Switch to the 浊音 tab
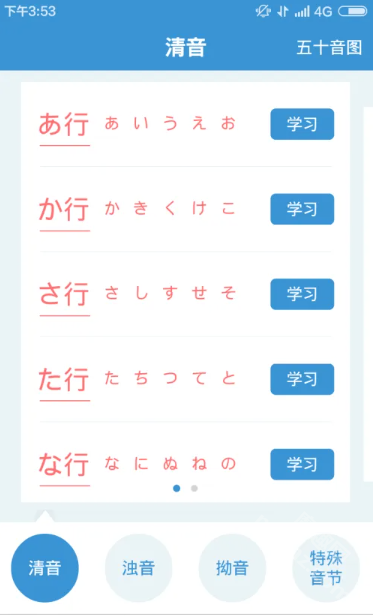This screenshot has width=376, height=616. 138,568
